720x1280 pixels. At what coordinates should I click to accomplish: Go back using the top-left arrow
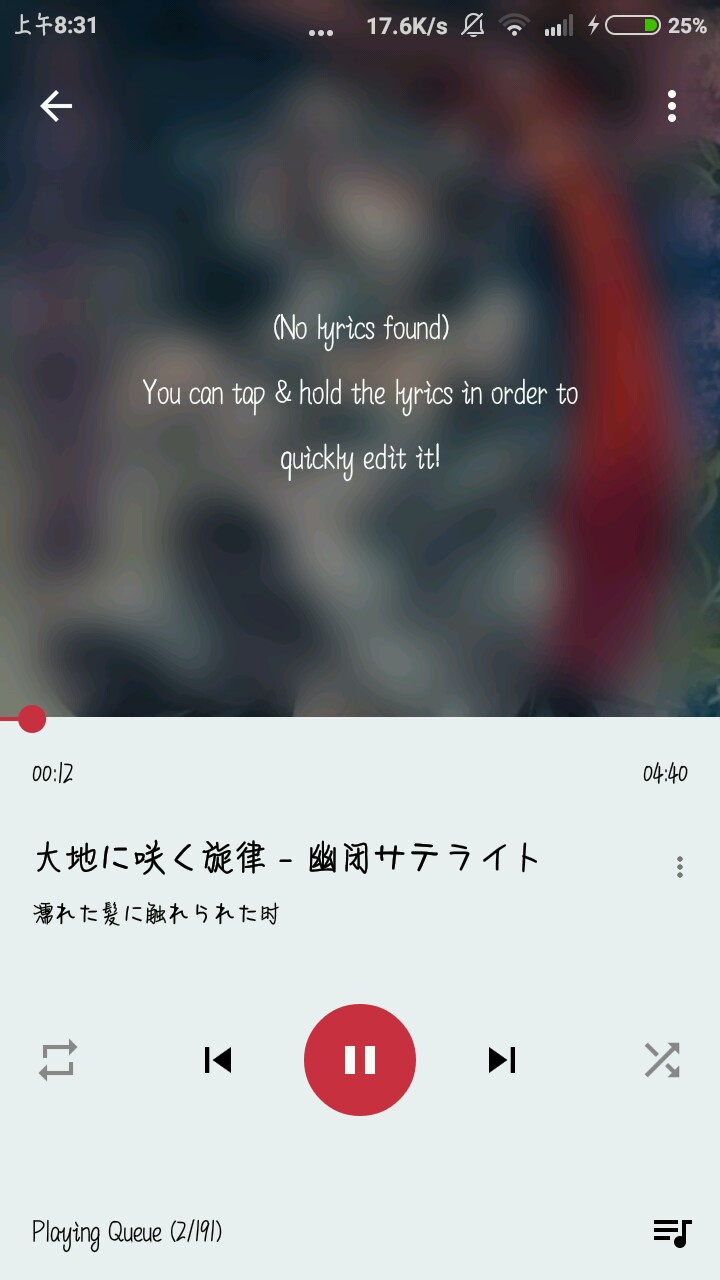click(x=56, y=106)
